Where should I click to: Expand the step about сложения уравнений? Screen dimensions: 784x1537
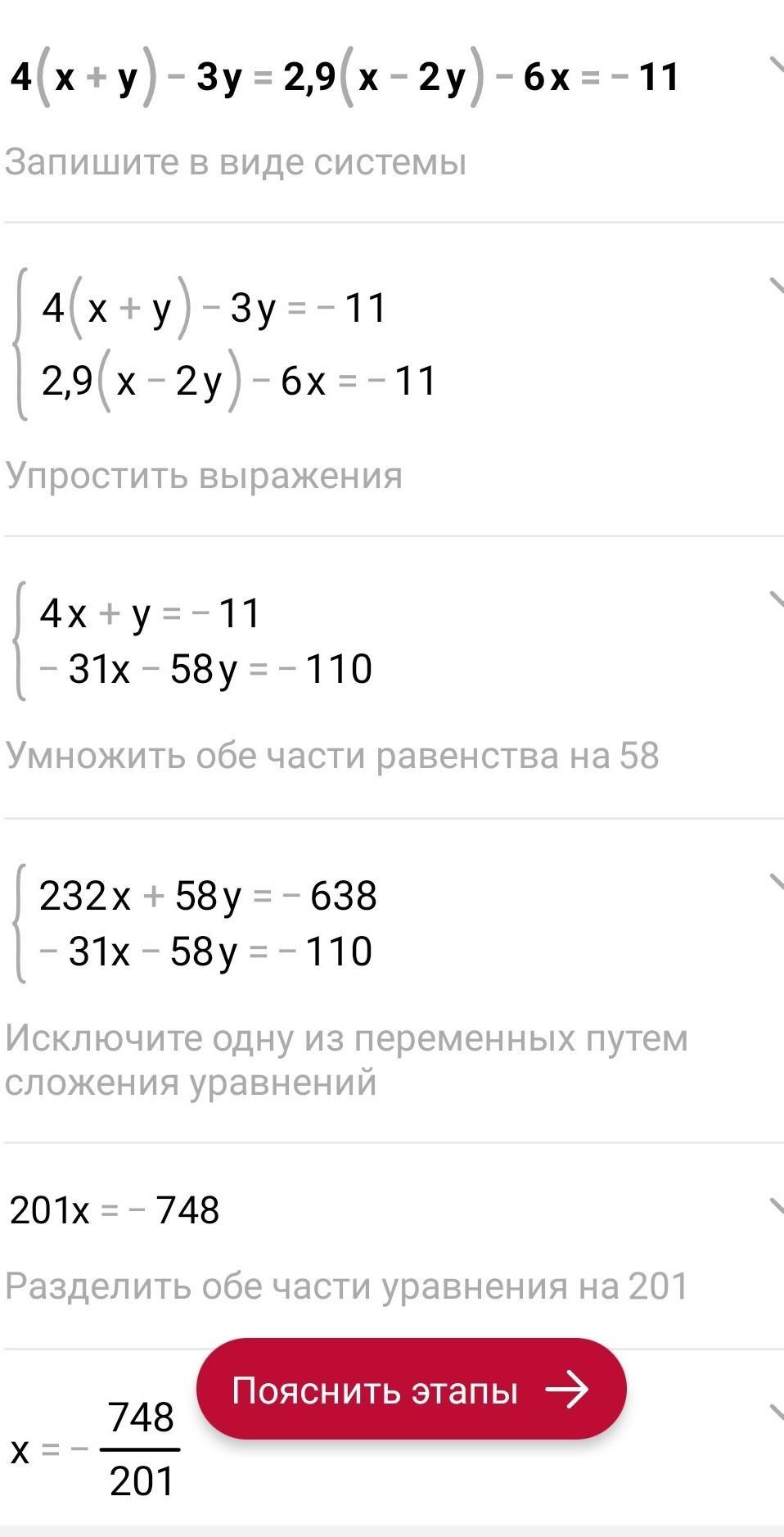775,881
